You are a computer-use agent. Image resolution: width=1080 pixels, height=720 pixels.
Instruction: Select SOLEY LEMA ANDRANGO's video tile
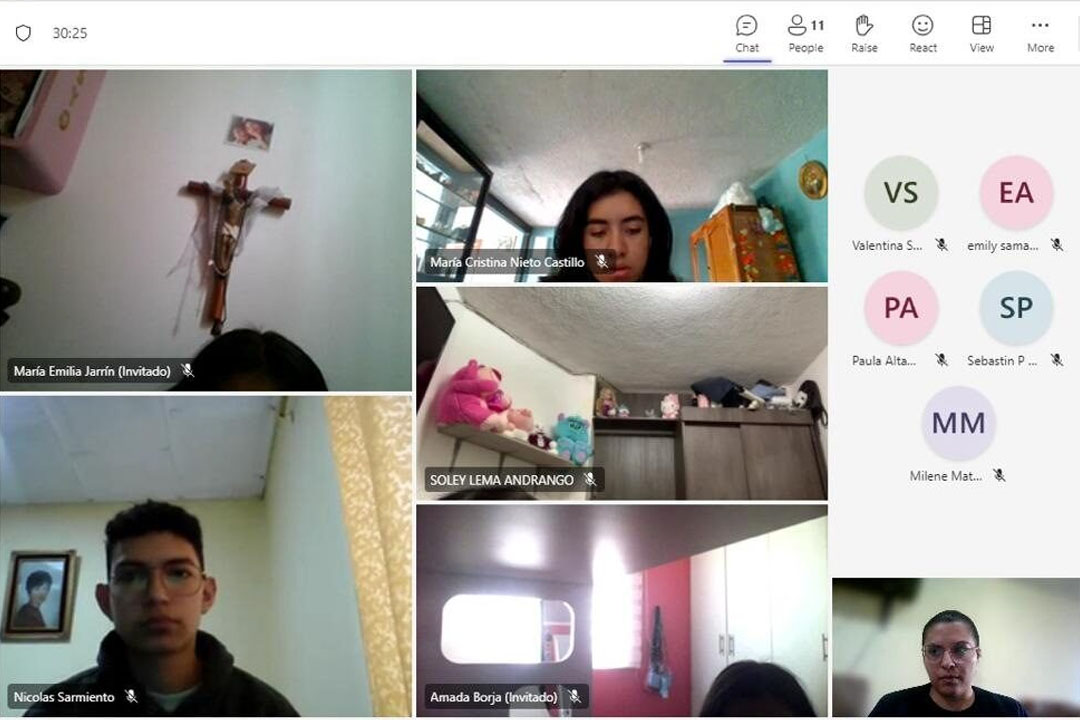click(621, 393)
